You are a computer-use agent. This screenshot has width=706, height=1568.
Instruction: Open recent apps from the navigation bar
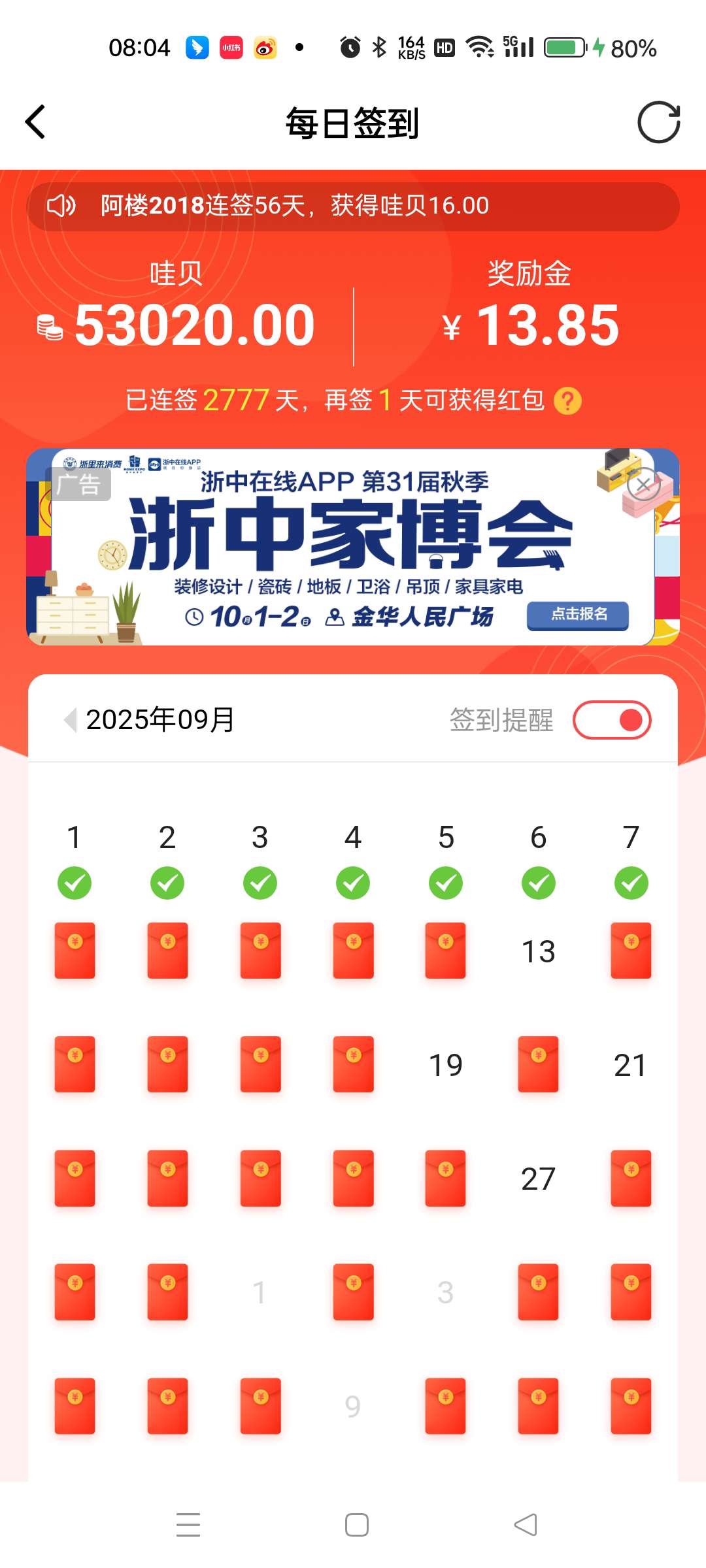[x=188, y=1525]
